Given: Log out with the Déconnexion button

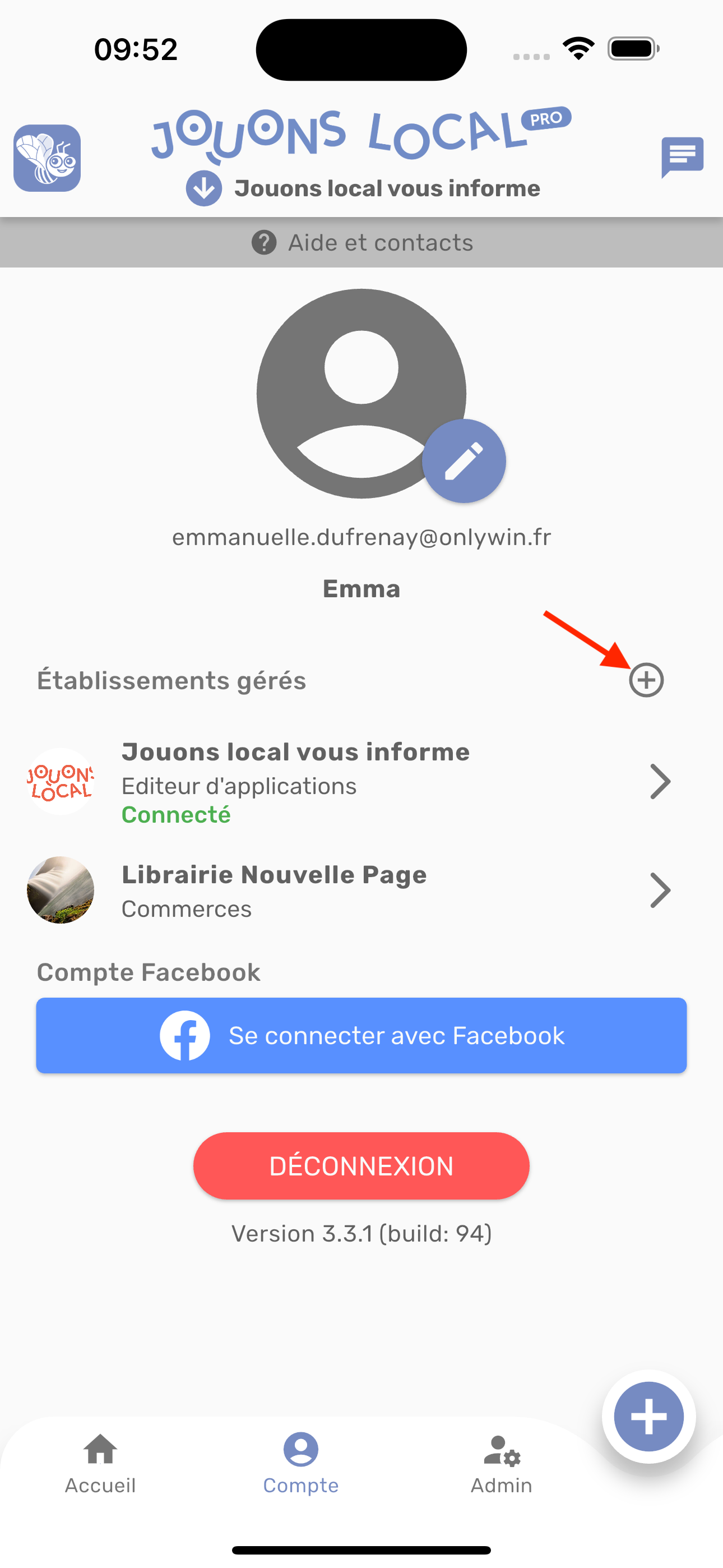Looking at the screenshot, I should (x=361, y=1166).
